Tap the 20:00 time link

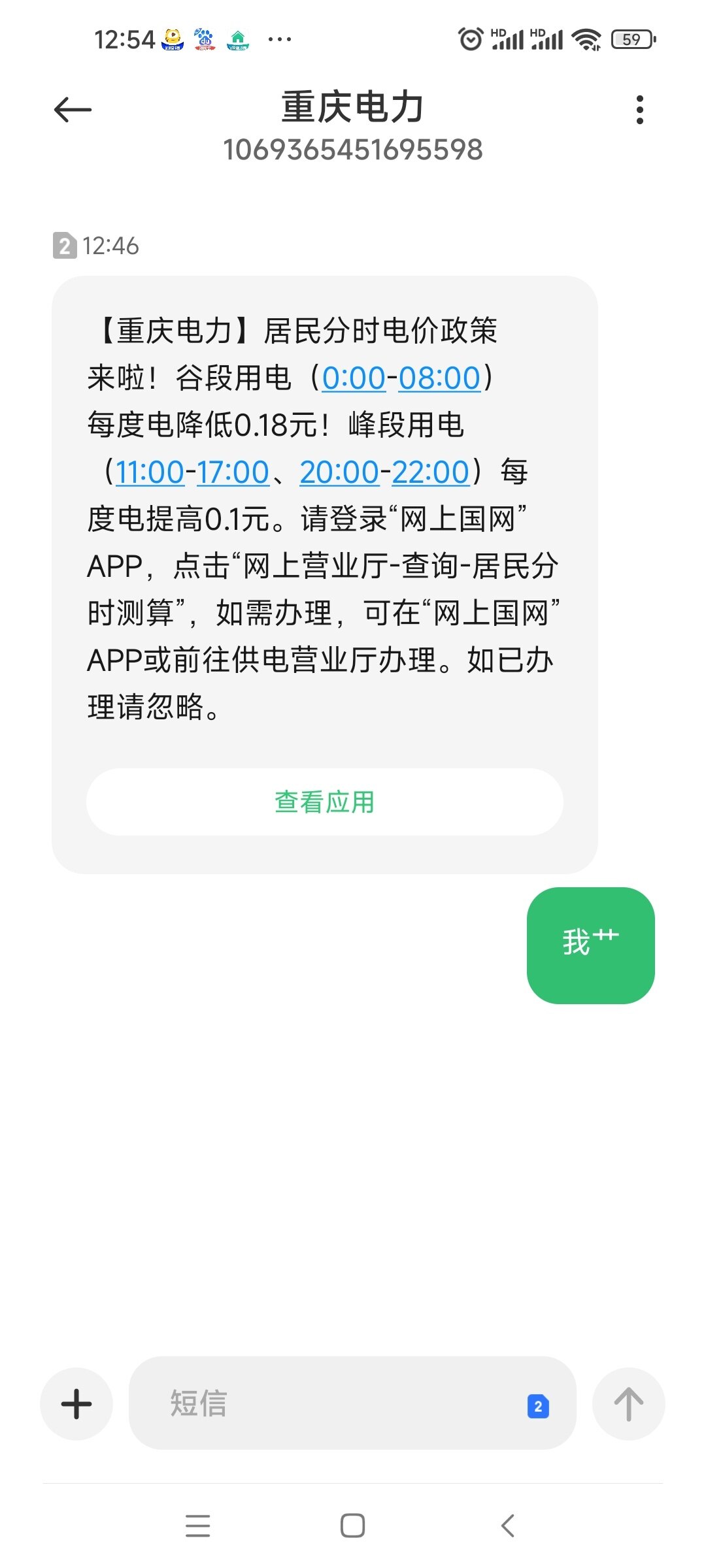(339, 472)
